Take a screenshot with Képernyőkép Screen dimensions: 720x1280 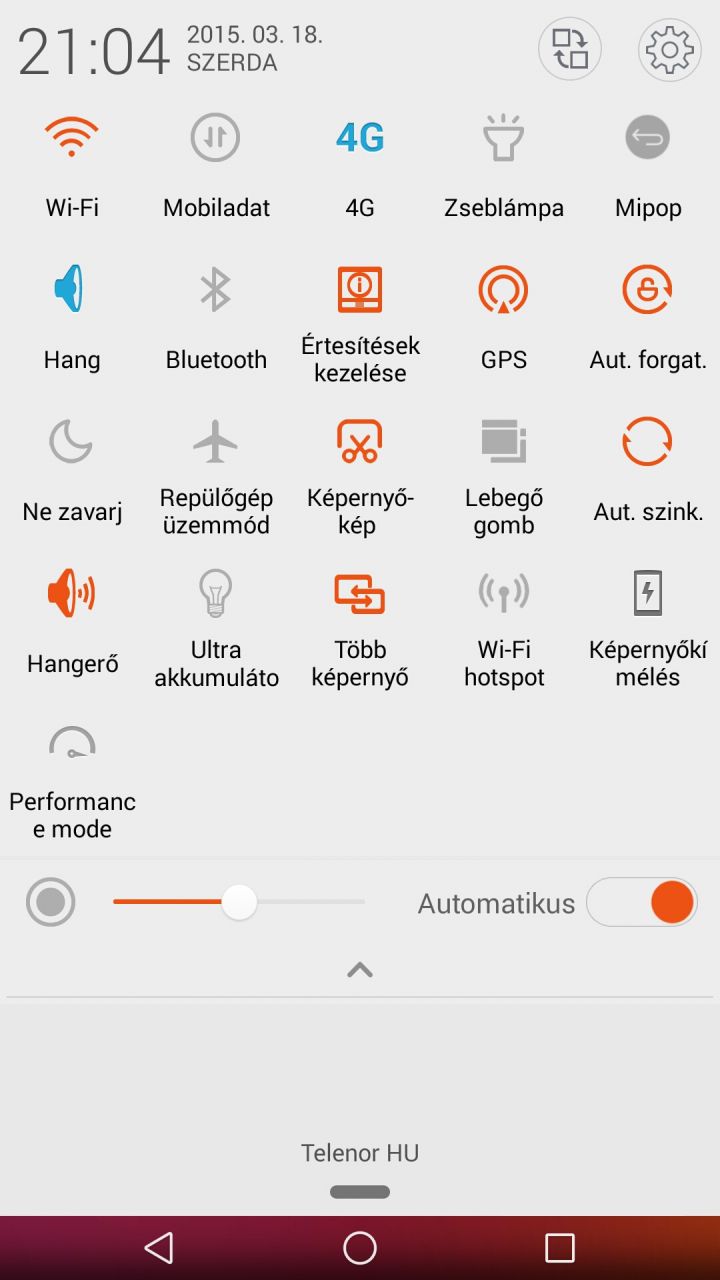360,442
